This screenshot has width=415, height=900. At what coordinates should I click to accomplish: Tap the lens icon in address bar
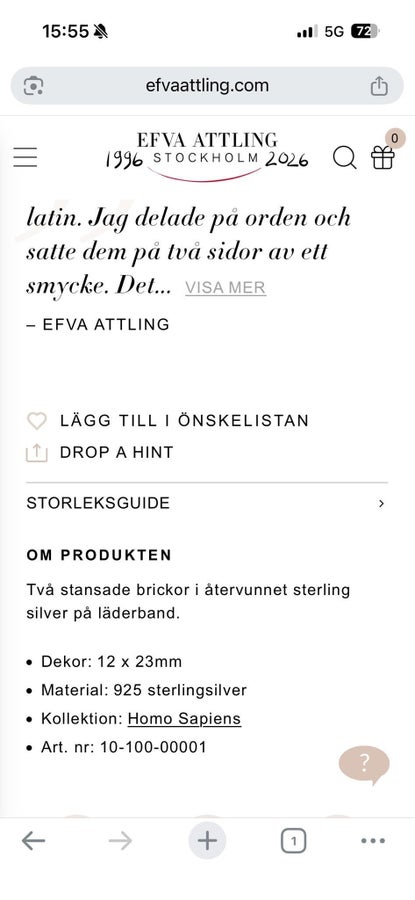[x=33, y=86]
